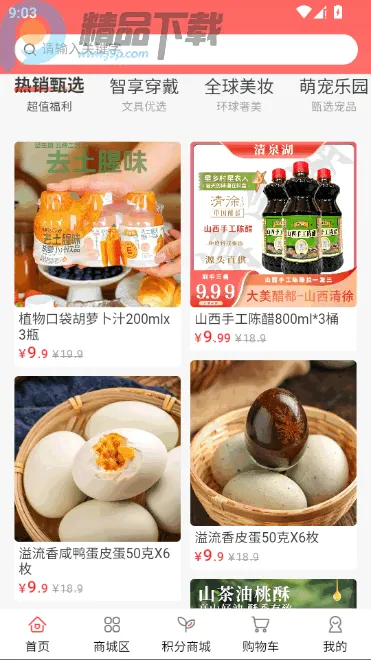Switch to the 商城区 tab
Viewport: 371px width, 660px height.
[x=112, y=634]
